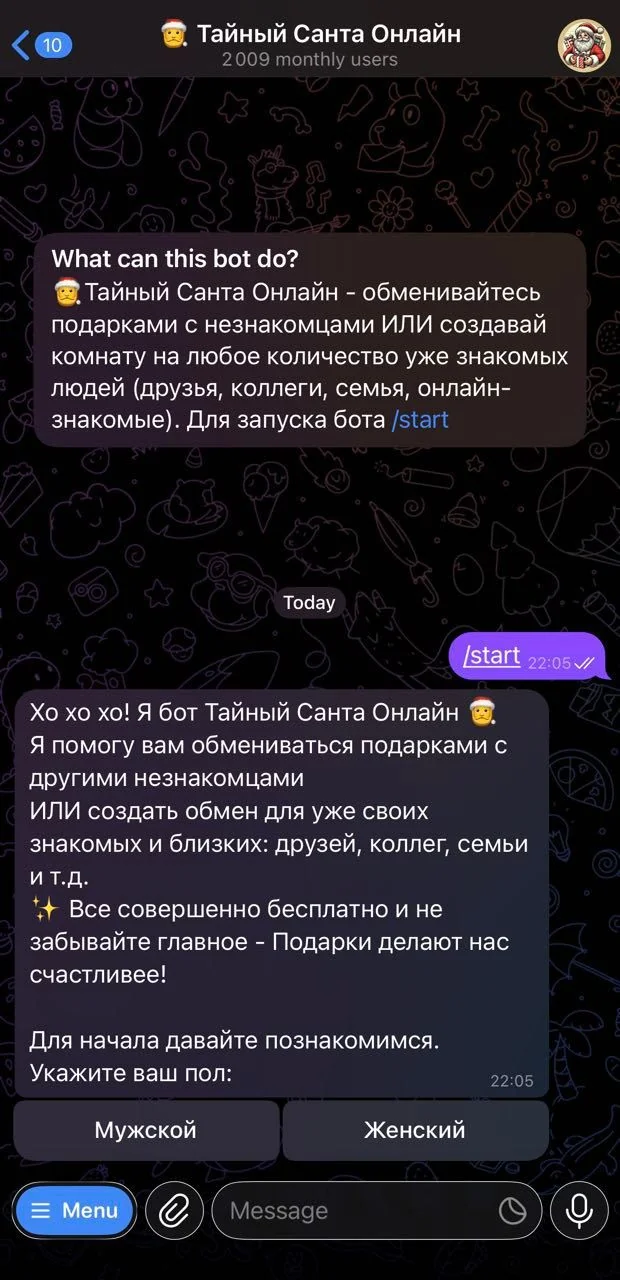
Task: Open the bot Menu button
Action: [x=75, y=1210]
